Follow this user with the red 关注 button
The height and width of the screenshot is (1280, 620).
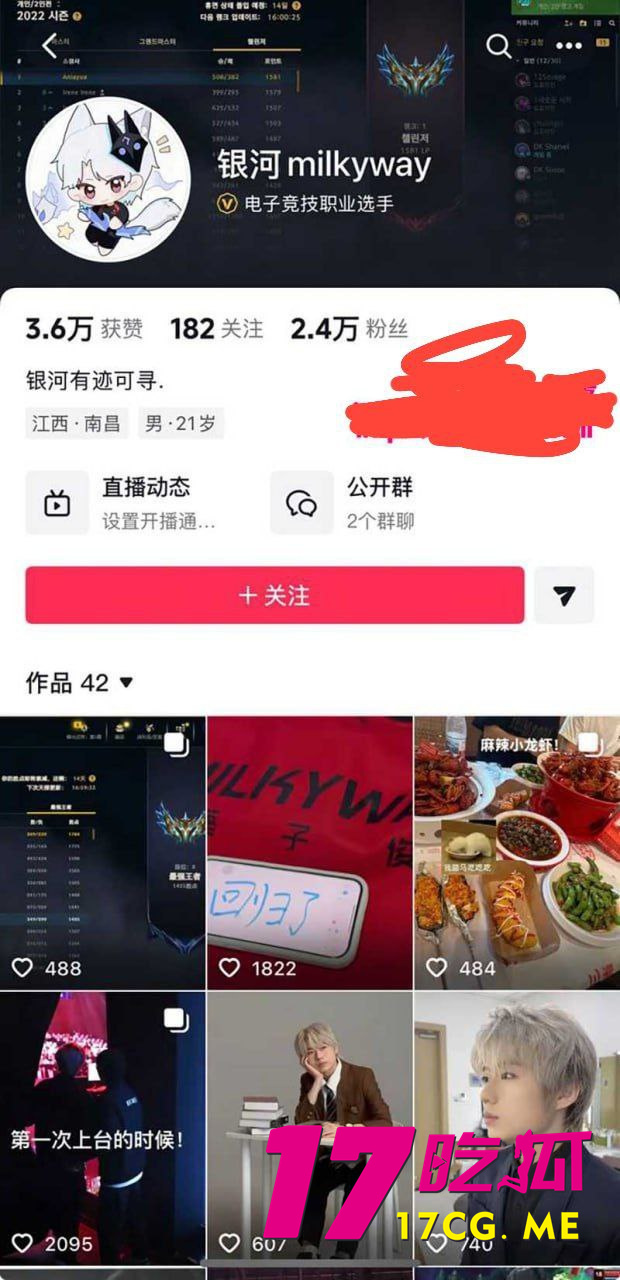(275, 596)
